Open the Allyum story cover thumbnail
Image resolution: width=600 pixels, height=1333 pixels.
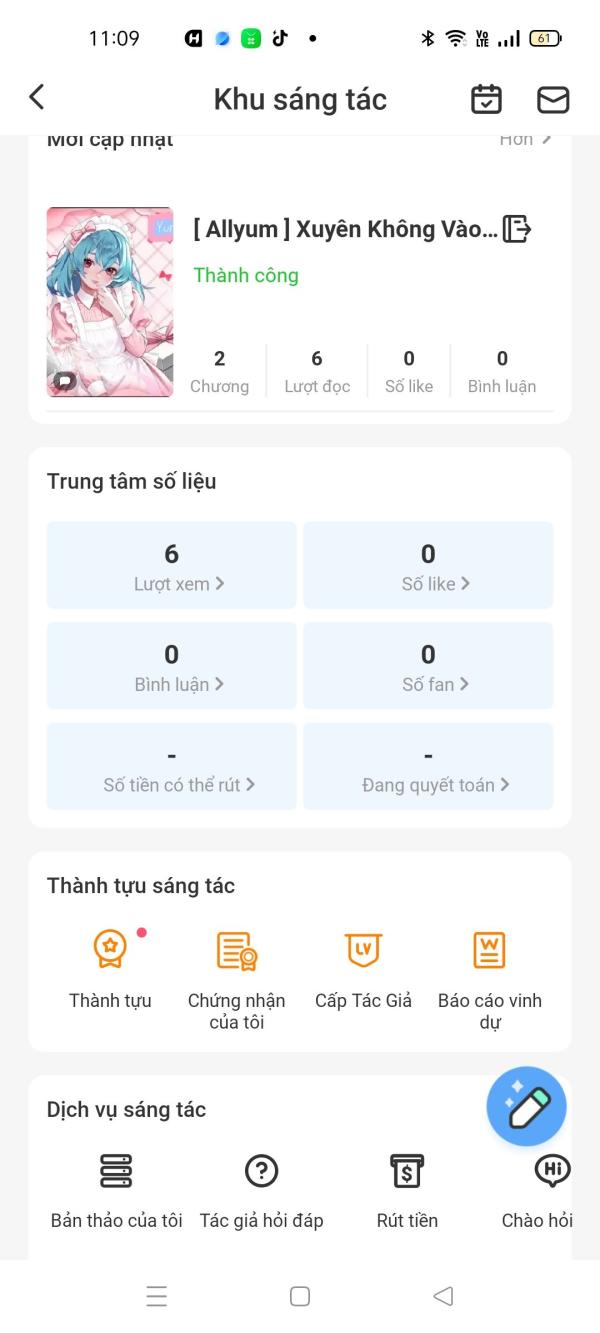(x=110, y=302)
